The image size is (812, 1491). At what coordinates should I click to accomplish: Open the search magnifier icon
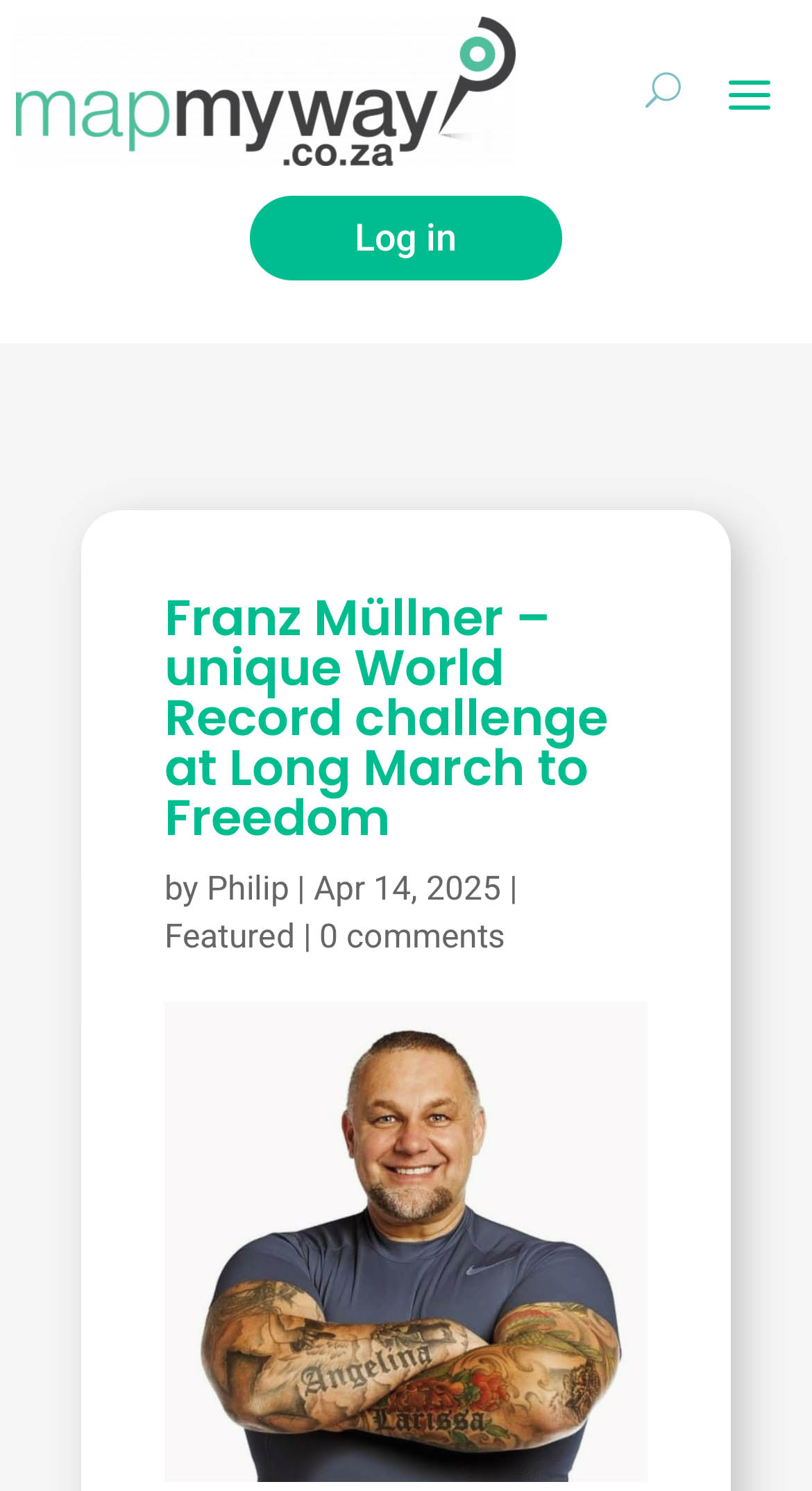(x=663, y=90)
